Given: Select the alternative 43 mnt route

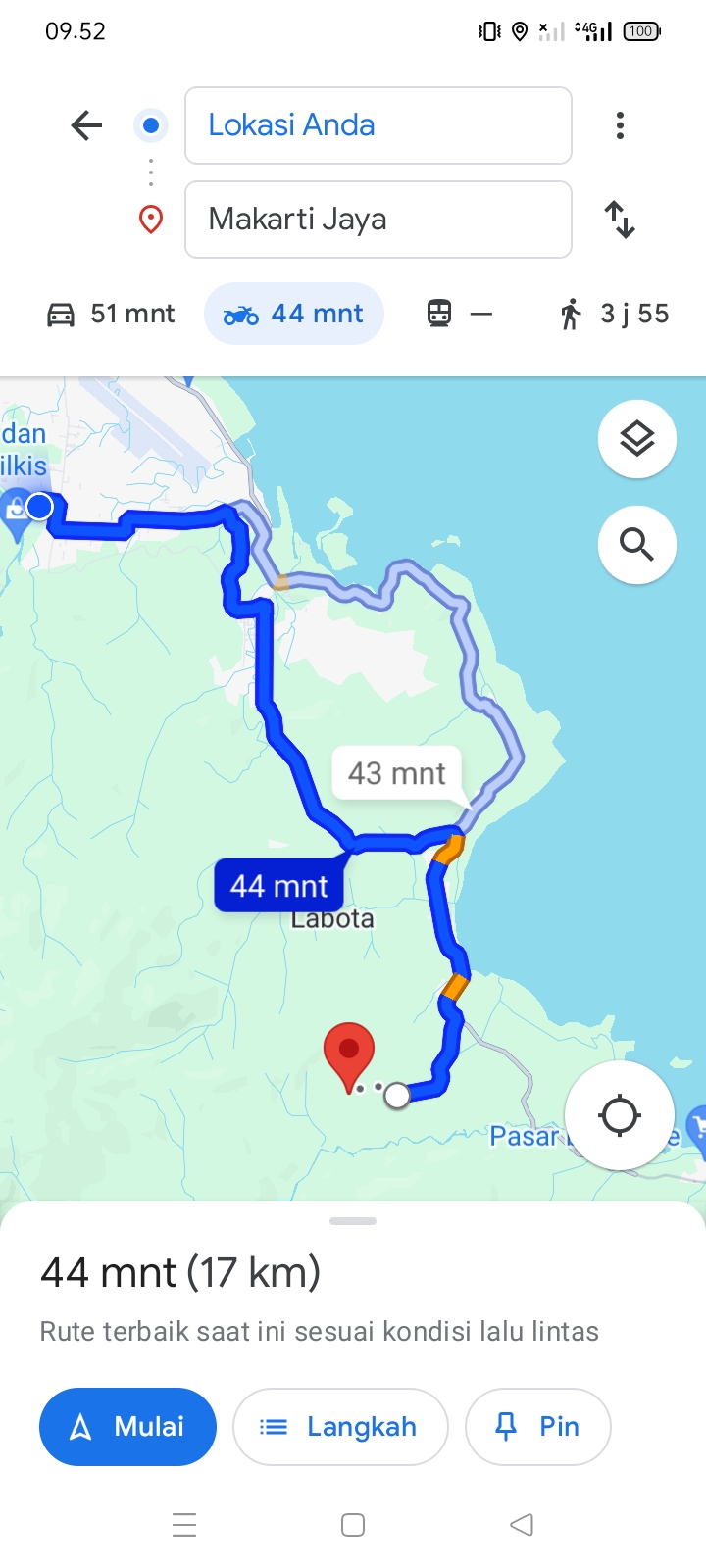Looking at the screenshot, I should [x=397, y=773].
